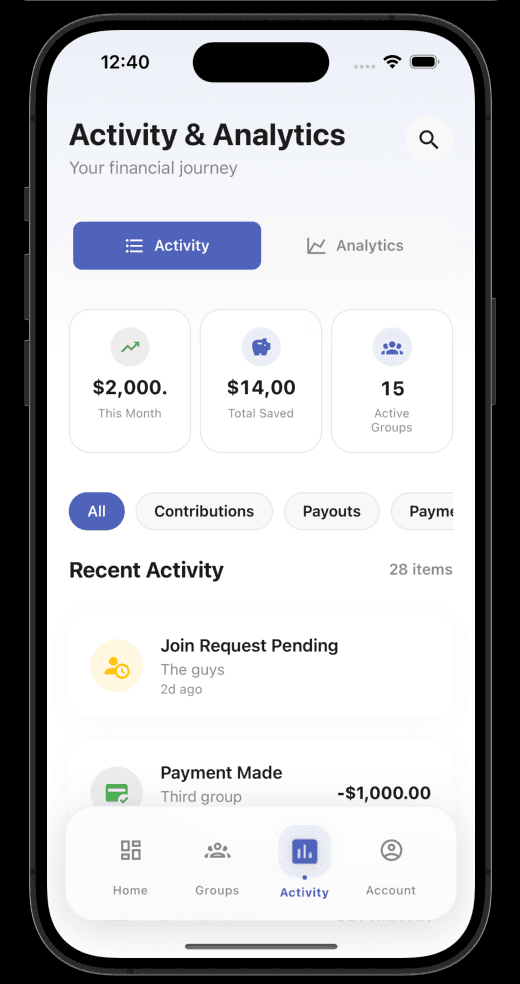The height and width of the screenshot is (984, 520).
Task: Tap the partially visible Payments chip
Action: click(x=422, y=511)
